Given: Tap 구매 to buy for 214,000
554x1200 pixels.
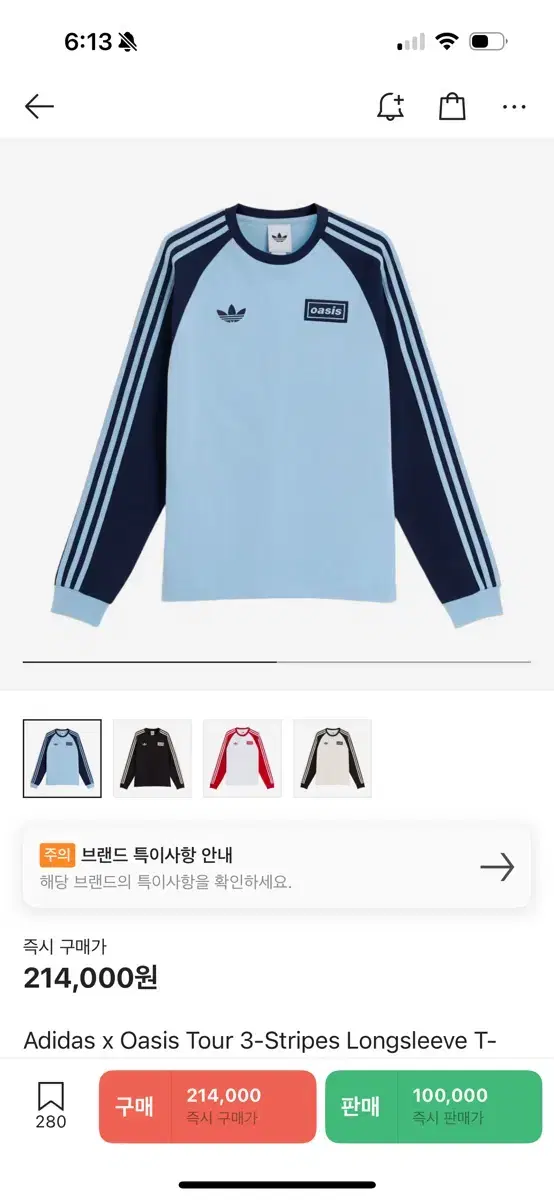Looking at the screenshot, I should [207, 1106].
